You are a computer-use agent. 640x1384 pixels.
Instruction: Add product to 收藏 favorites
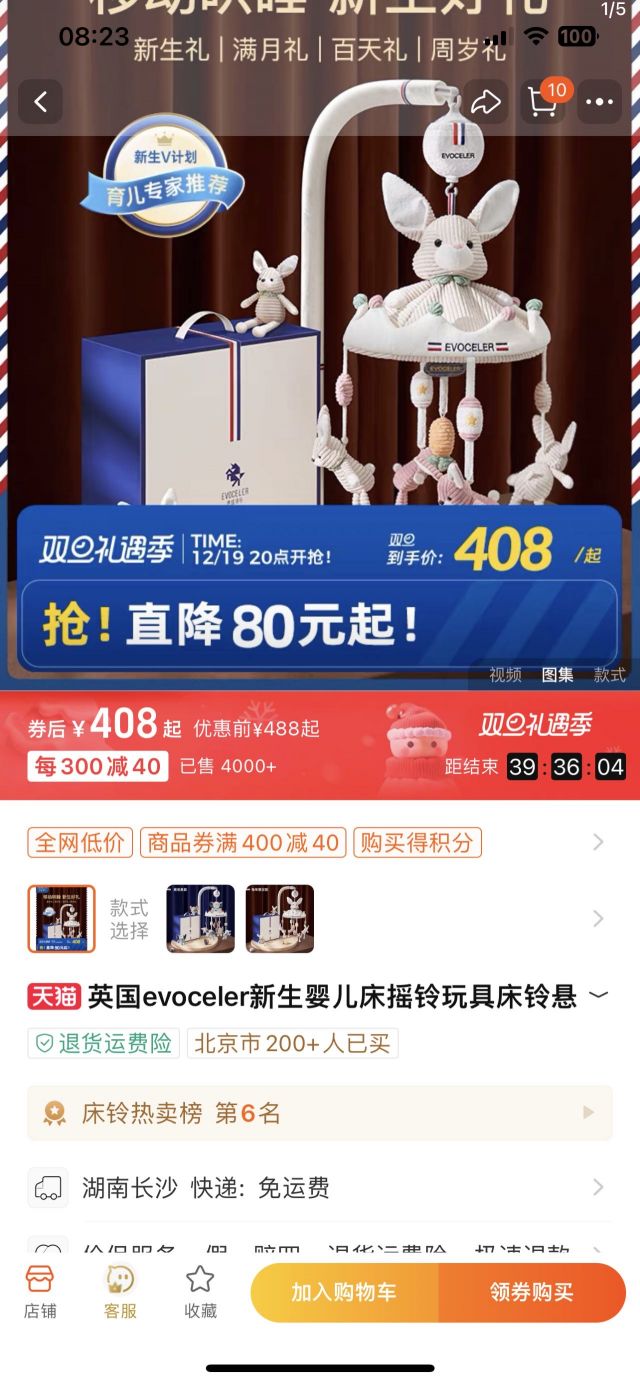(200, 1292)
